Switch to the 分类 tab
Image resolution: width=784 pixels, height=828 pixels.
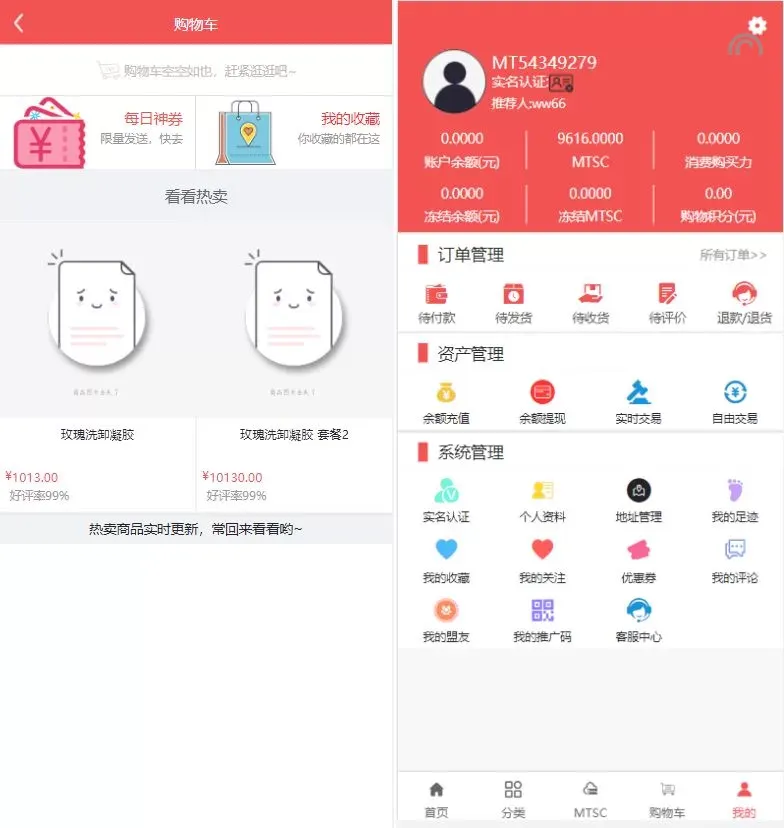pos(513,800)
